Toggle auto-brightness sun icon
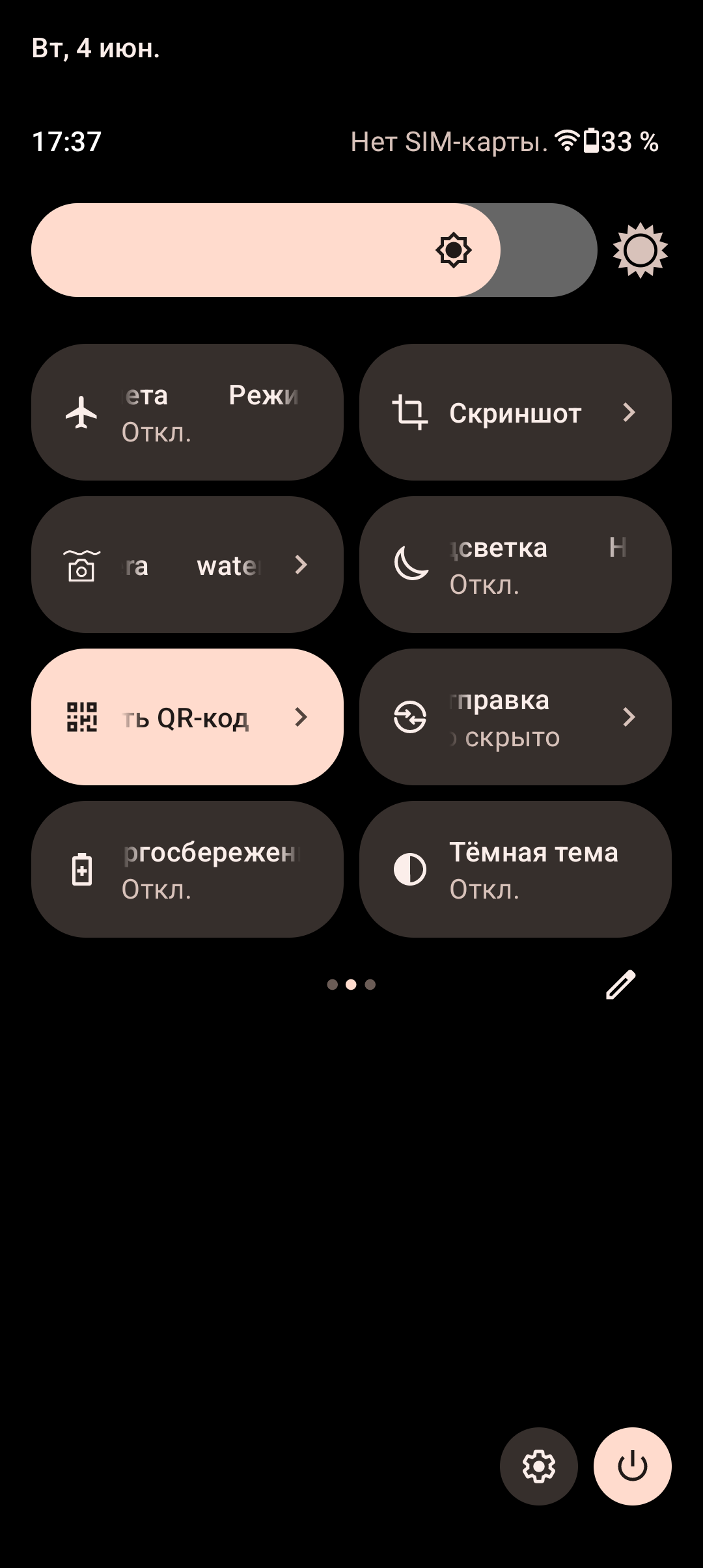 [640, 250]
